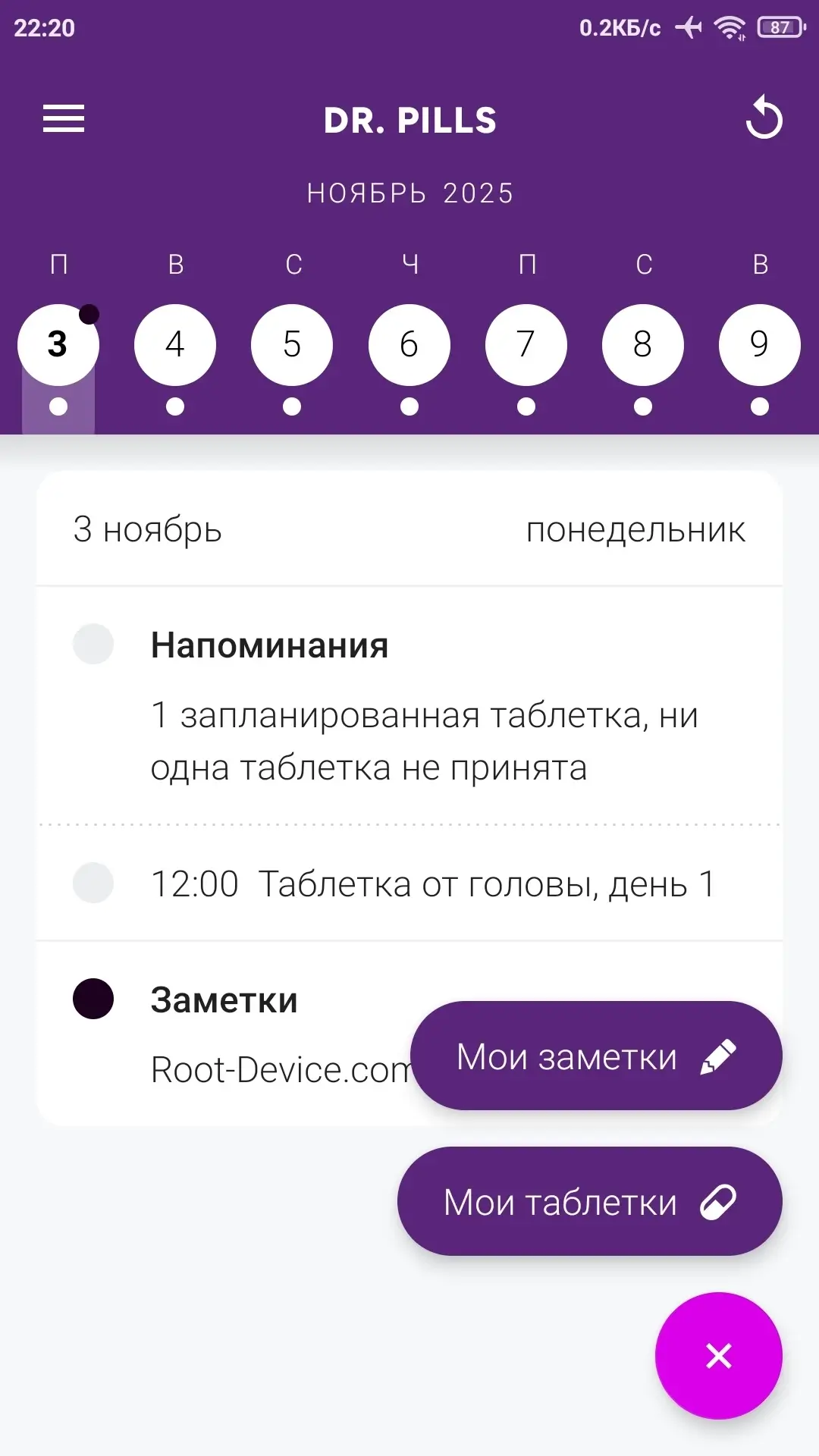Close the floating action menu

[x=718, y=1355]
